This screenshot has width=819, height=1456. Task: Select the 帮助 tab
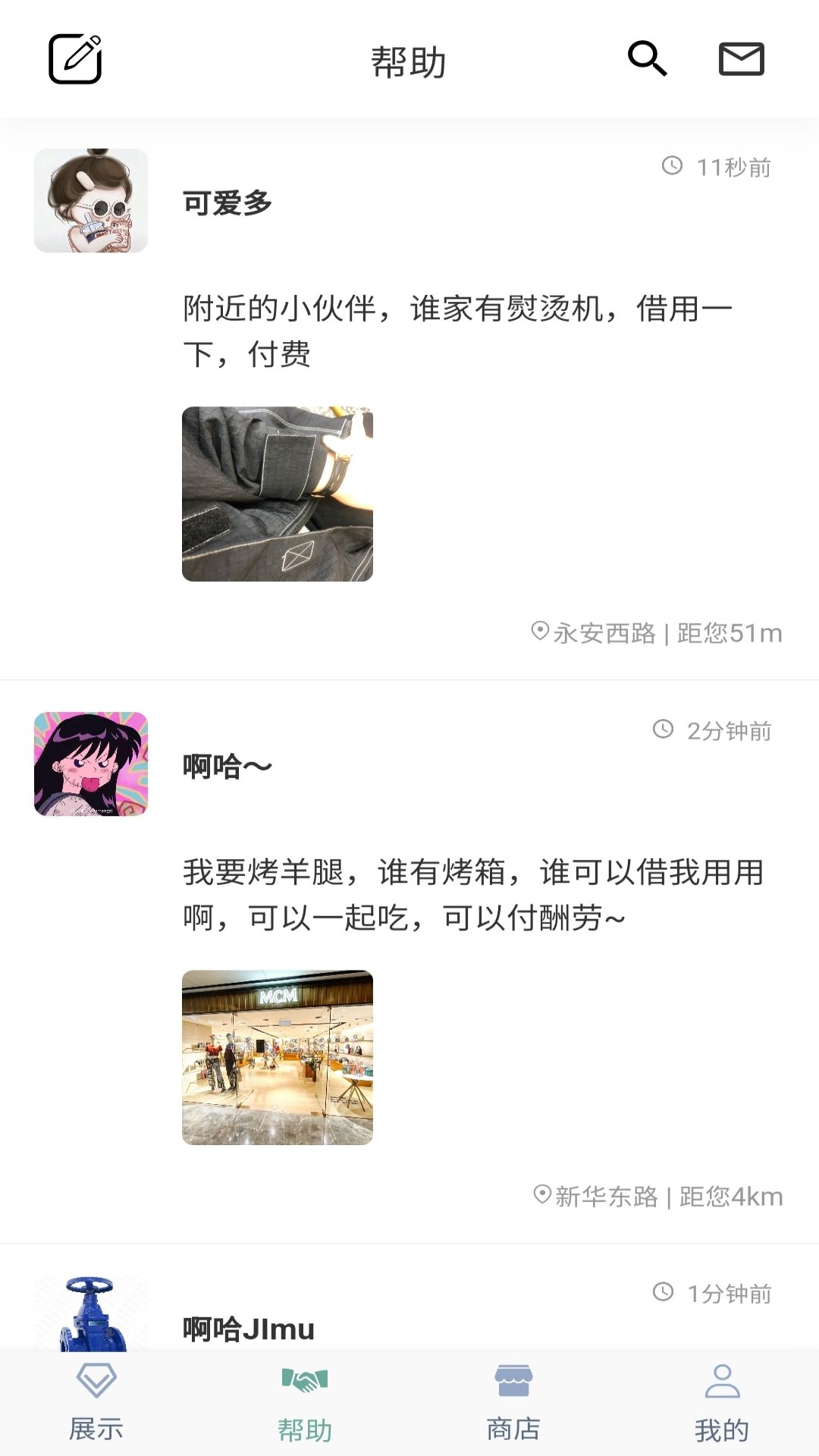click(x=305, y=1403)
